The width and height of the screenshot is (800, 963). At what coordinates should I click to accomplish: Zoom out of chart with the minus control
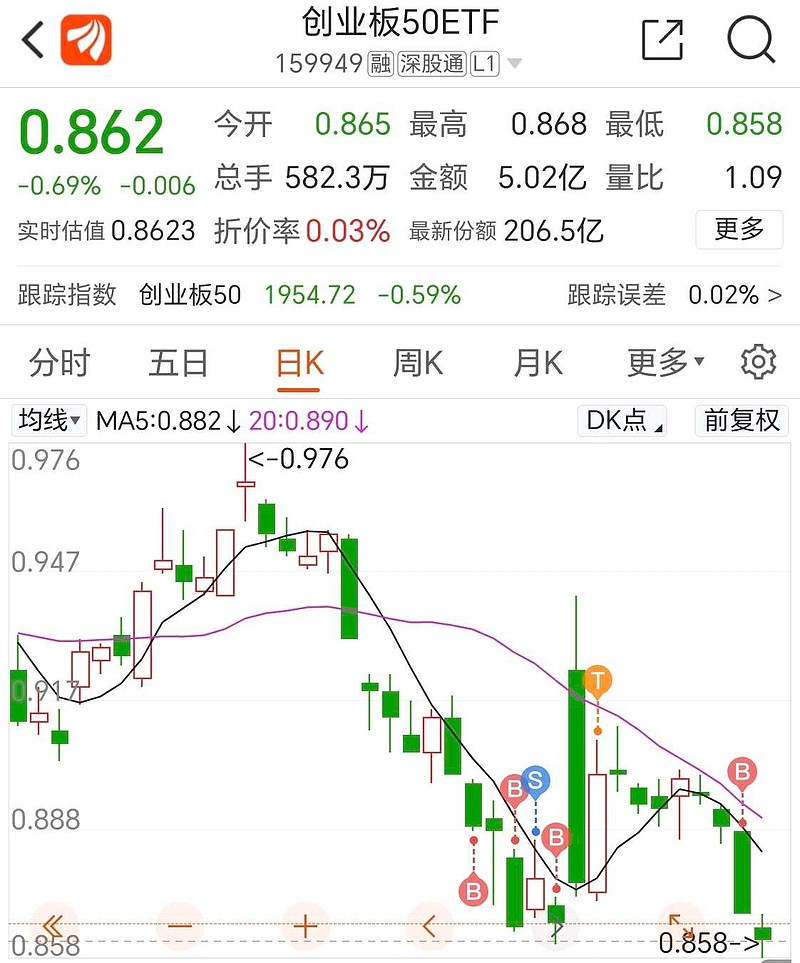click(180, 927)
